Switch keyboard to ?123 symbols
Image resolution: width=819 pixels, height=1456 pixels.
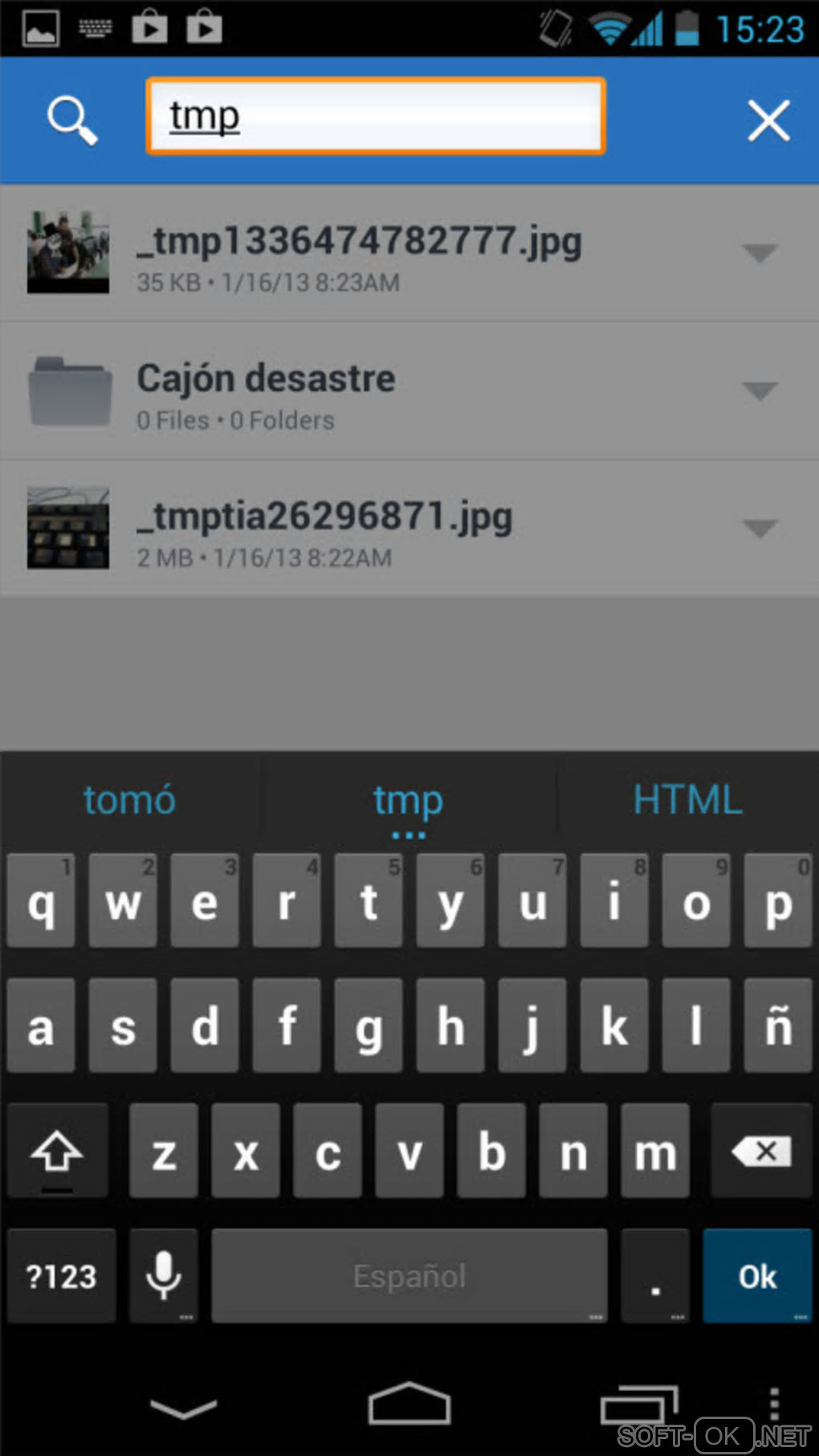(62, 1275)
